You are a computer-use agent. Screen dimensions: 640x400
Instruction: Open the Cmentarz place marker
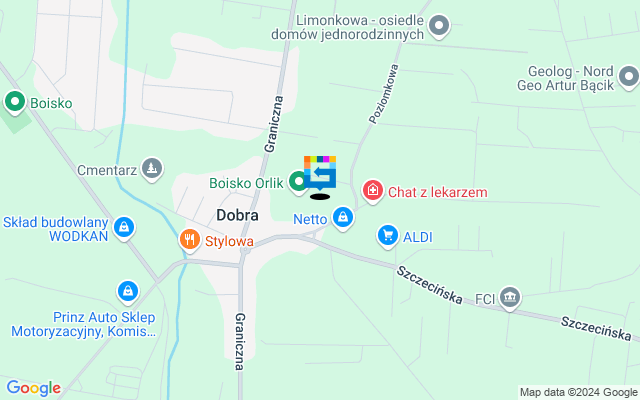(152, 169)
